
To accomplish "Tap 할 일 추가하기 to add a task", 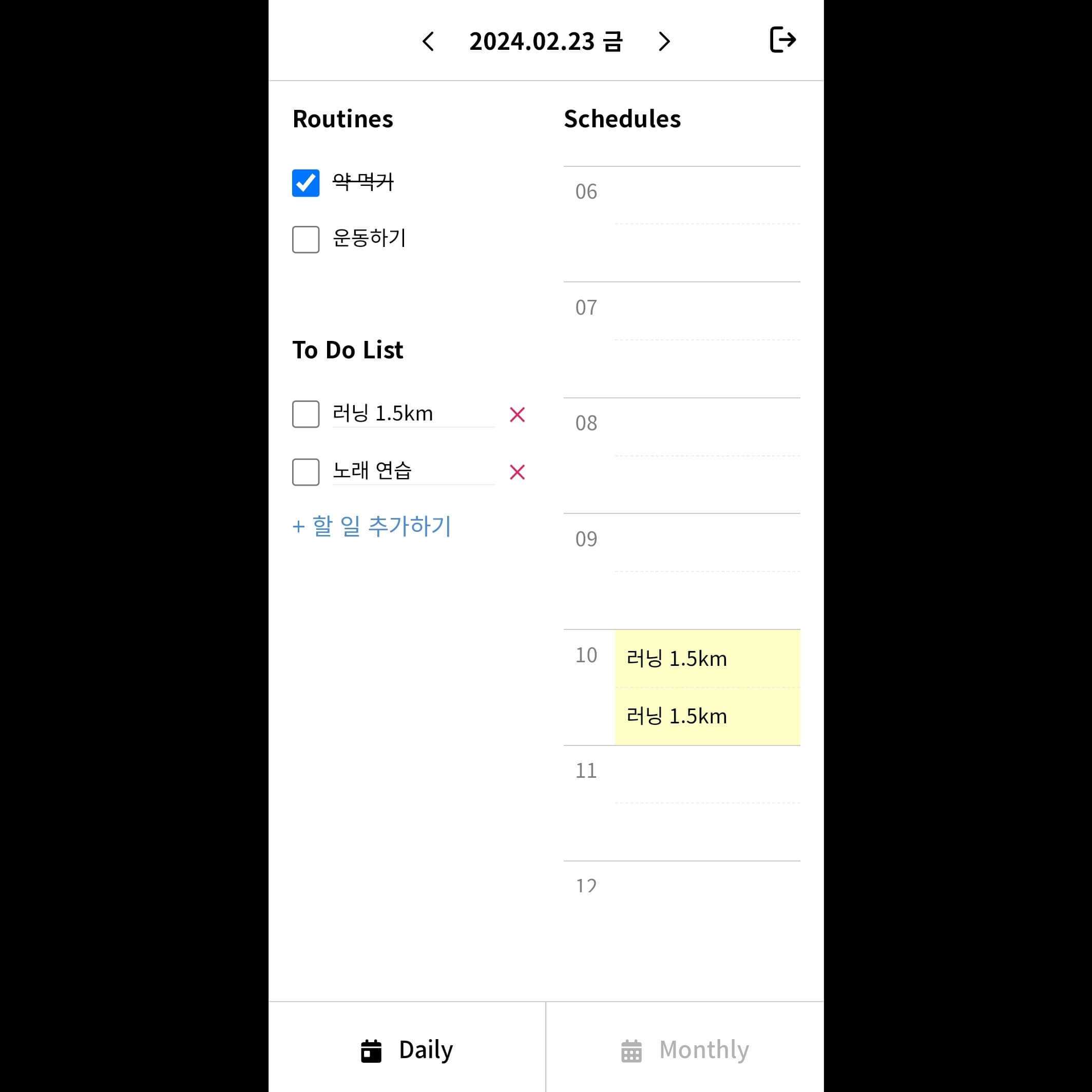I will 371,526.
